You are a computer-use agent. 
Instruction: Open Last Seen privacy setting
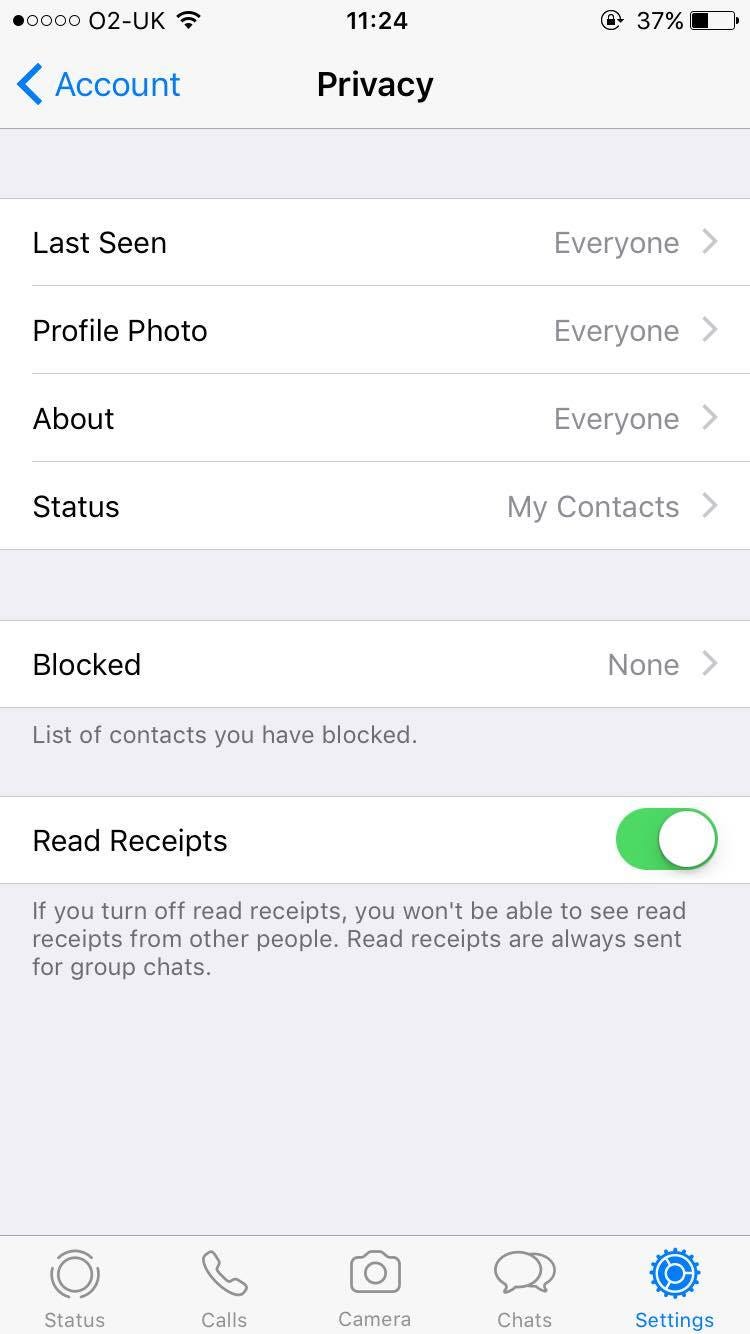tap(375, 243)
